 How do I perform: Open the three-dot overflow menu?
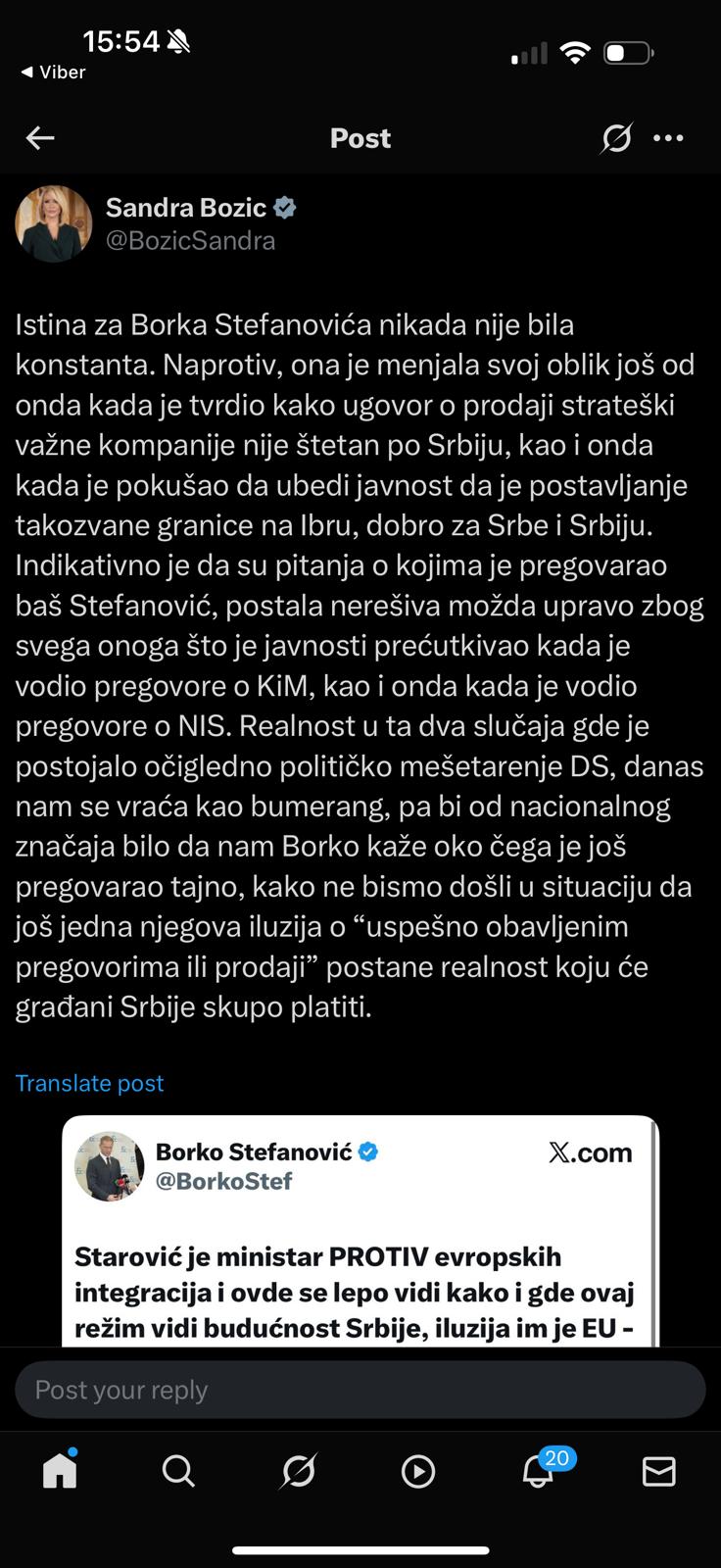668,138
